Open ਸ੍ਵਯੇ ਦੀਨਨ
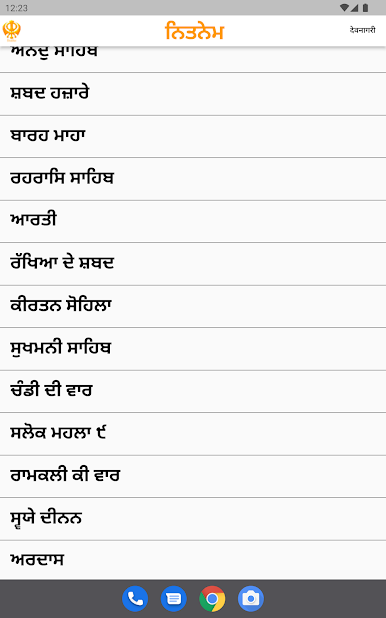386x618 pixels. 193,519
